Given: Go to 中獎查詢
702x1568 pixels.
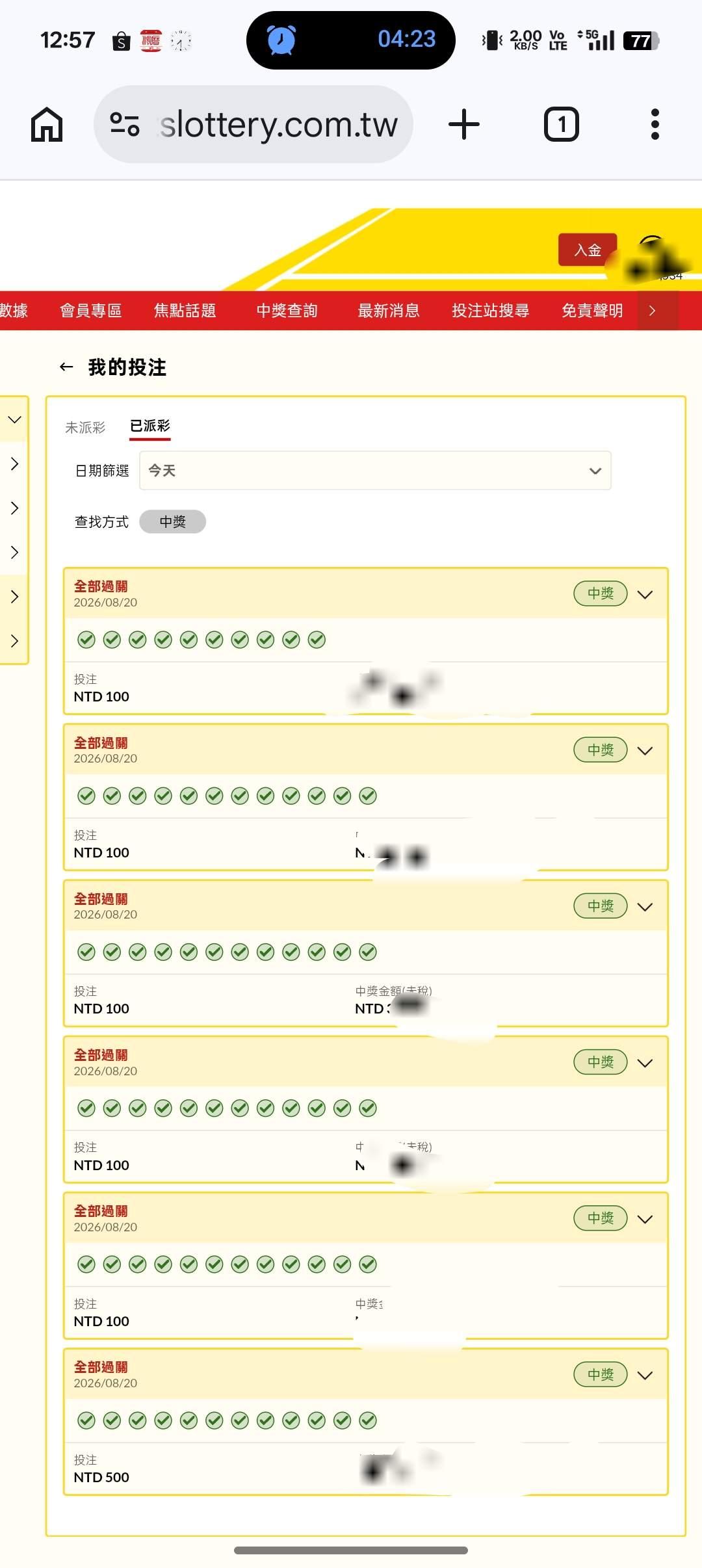Looking at the screenshot, I should pyautogui.click(x=287, y=311).
